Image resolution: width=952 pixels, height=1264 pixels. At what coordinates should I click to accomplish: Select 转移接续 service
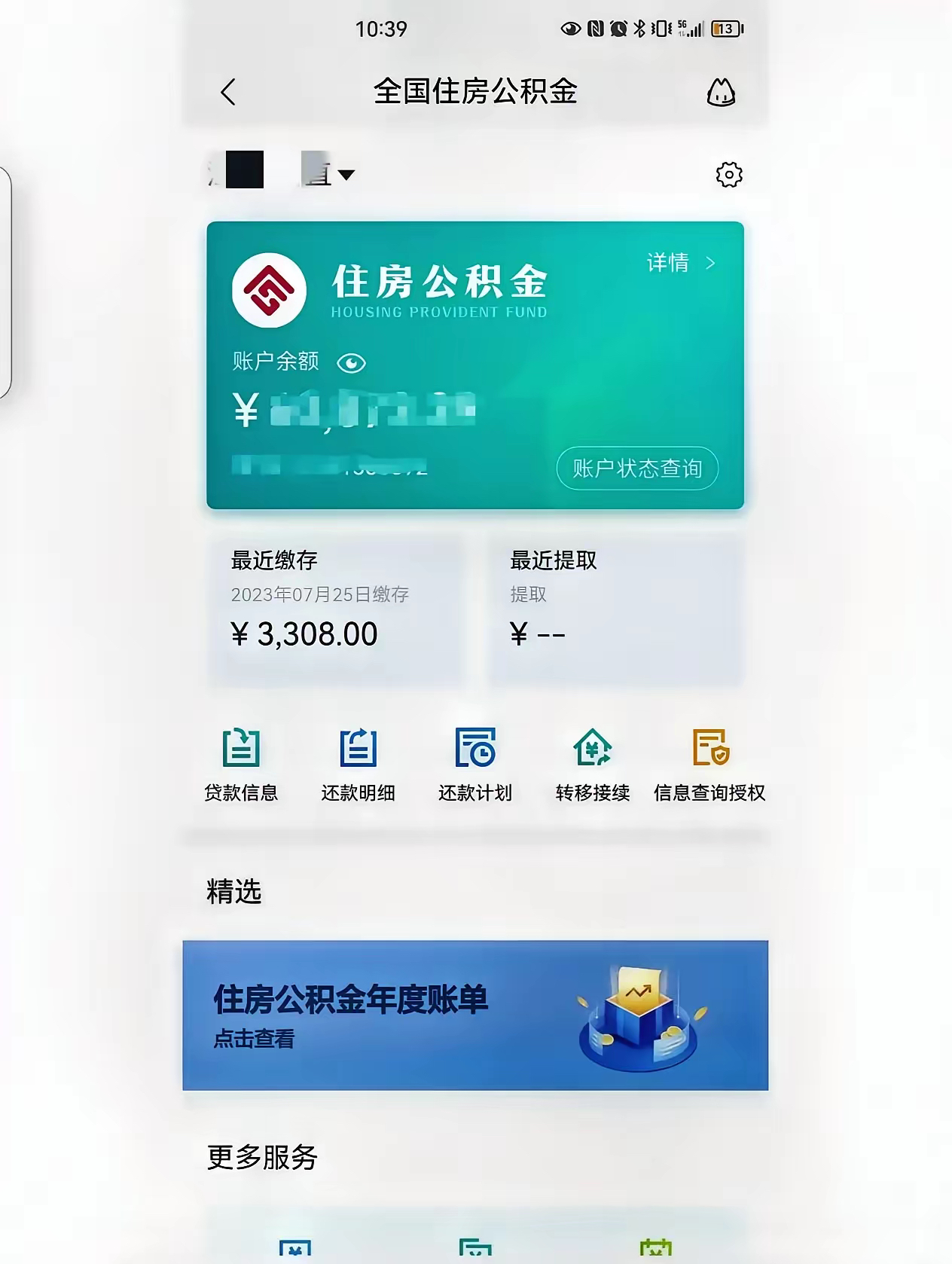pyautogui.click(x=593, y=764)
